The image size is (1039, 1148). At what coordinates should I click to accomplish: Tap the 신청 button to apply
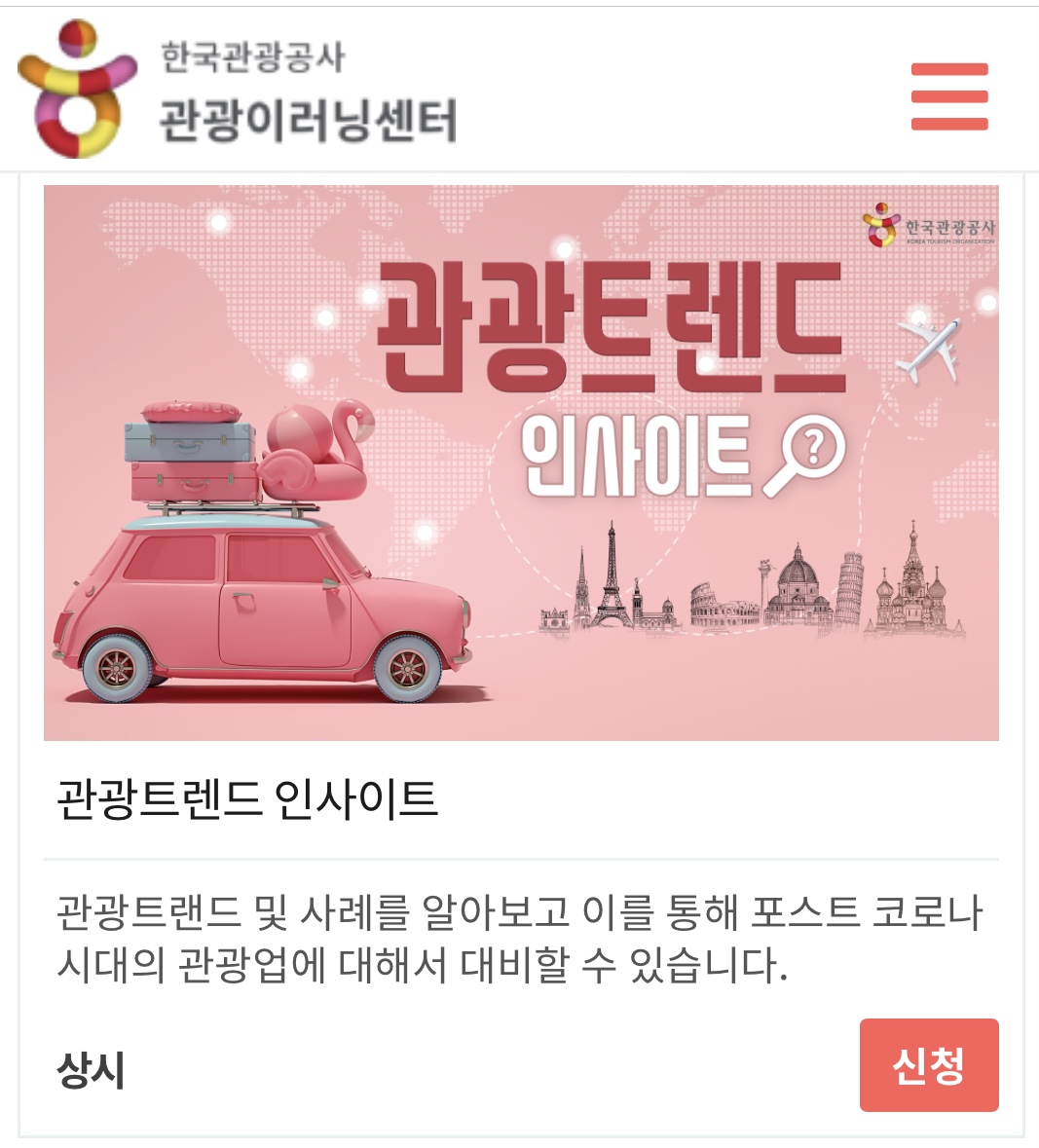point(928,1065)
